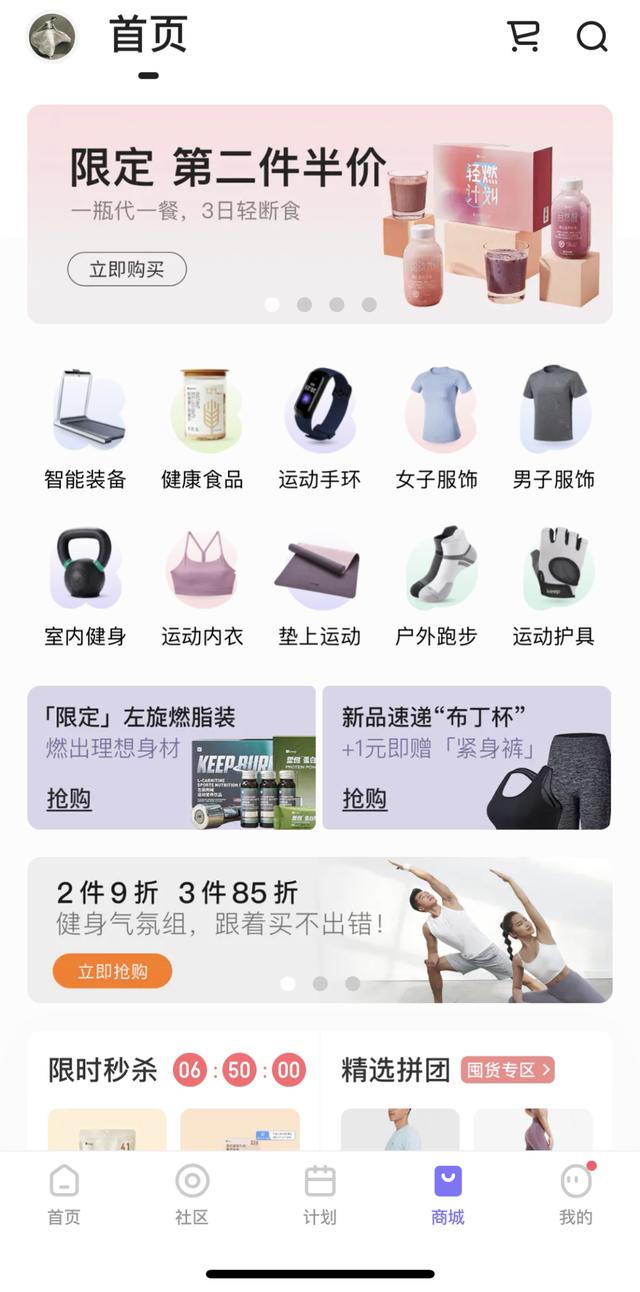Tap the orange 立即抢购 button
The image size is (640, 1292).
click(x=112, y=971)
